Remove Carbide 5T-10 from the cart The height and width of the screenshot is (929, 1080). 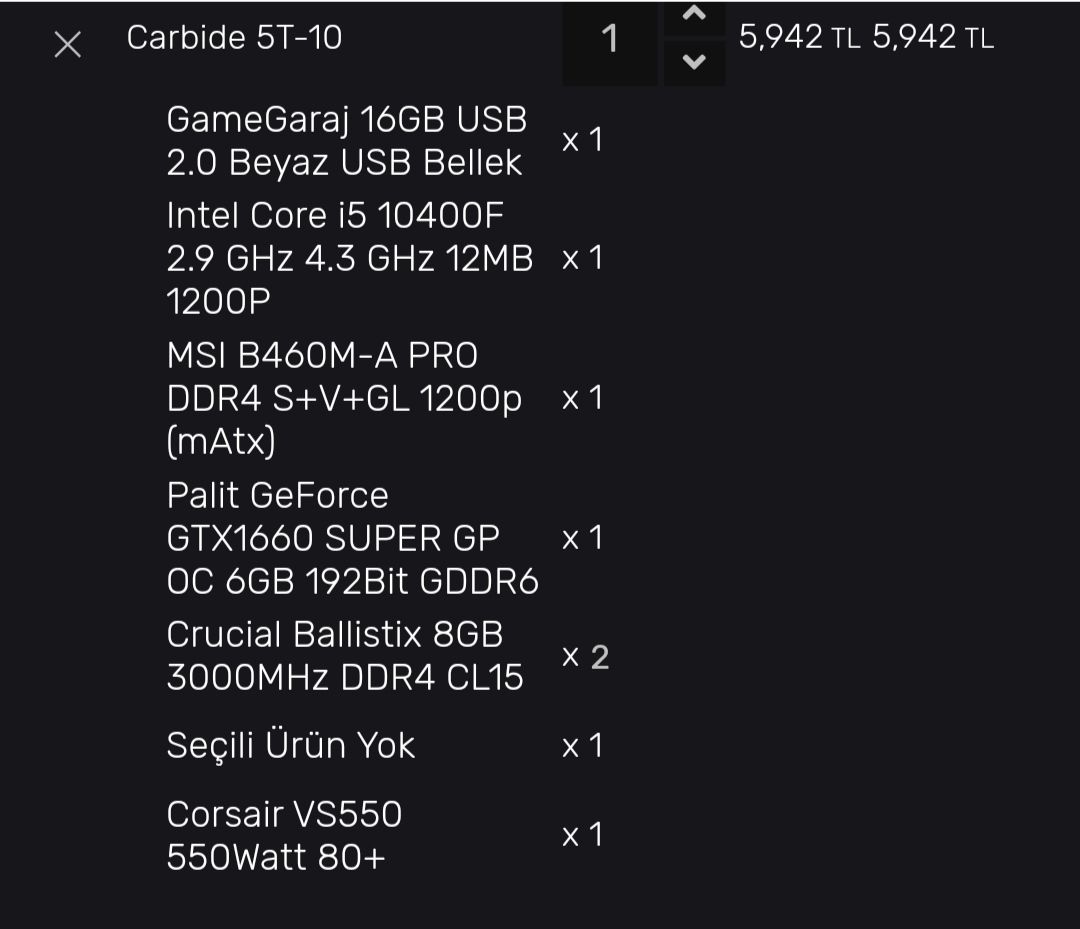click(67, 44)
